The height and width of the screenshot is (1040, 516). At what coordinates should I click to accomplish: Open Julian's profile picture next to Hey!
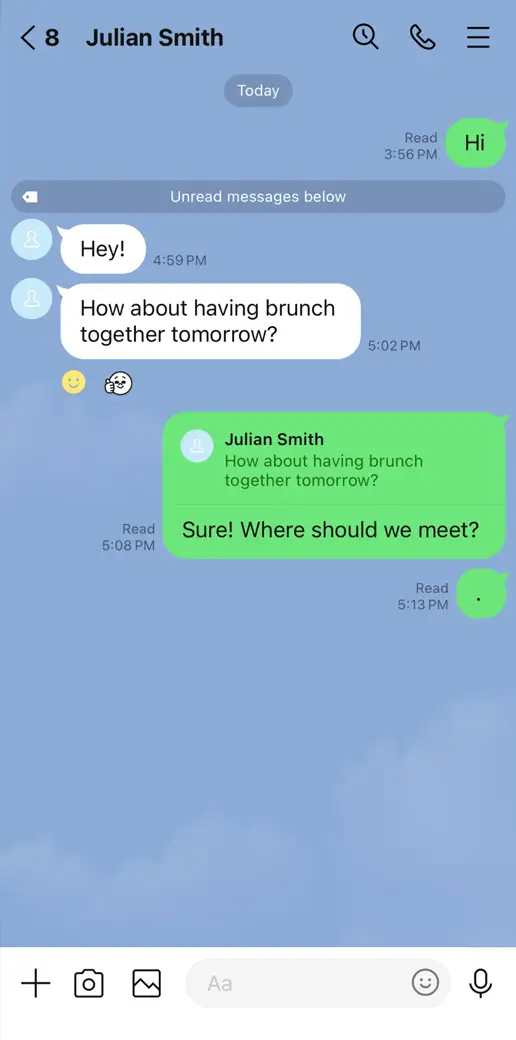(x=32, y=239)
